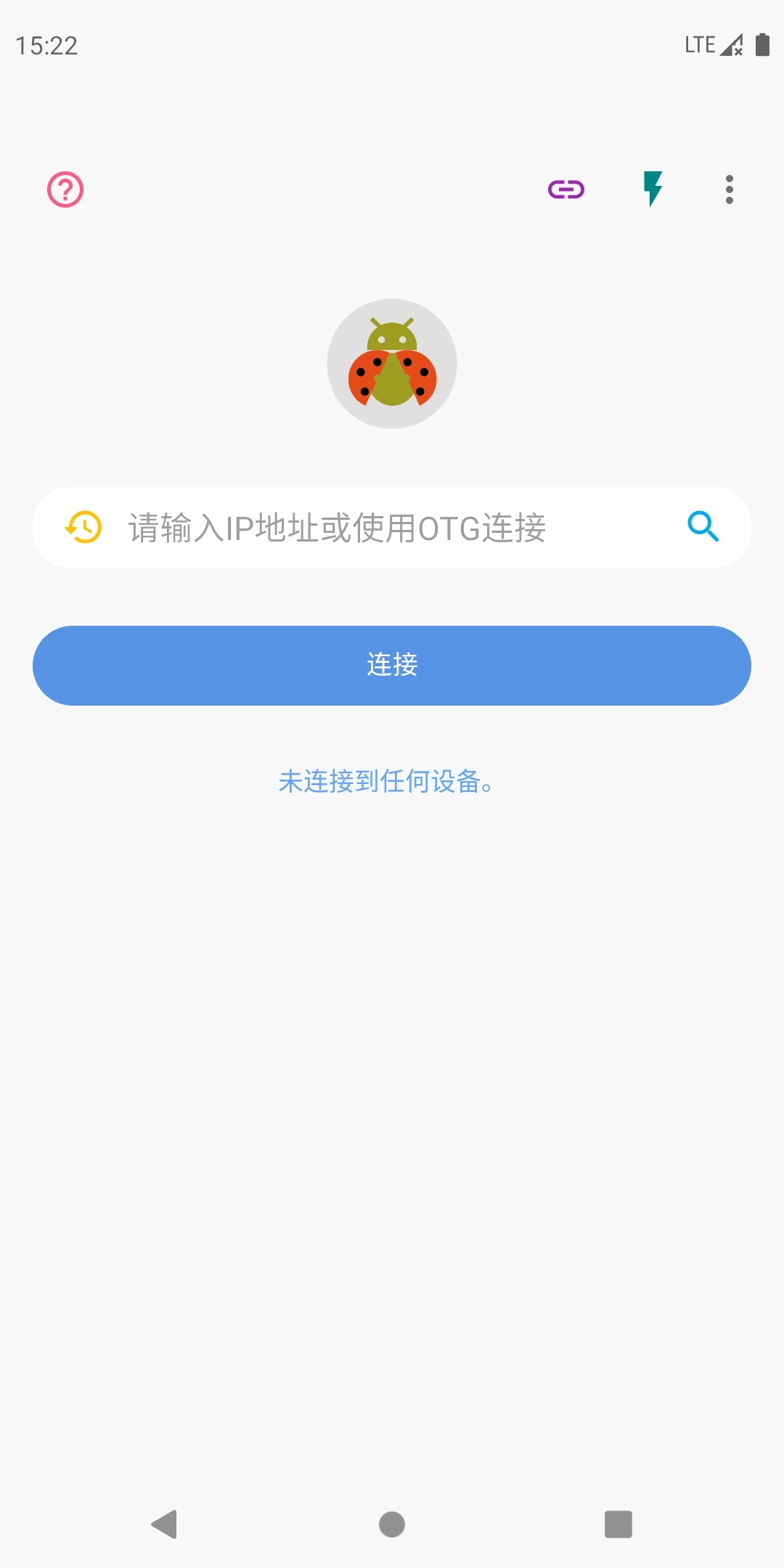
Task: Focus the IP address input field
Action: tap(392, 528)
